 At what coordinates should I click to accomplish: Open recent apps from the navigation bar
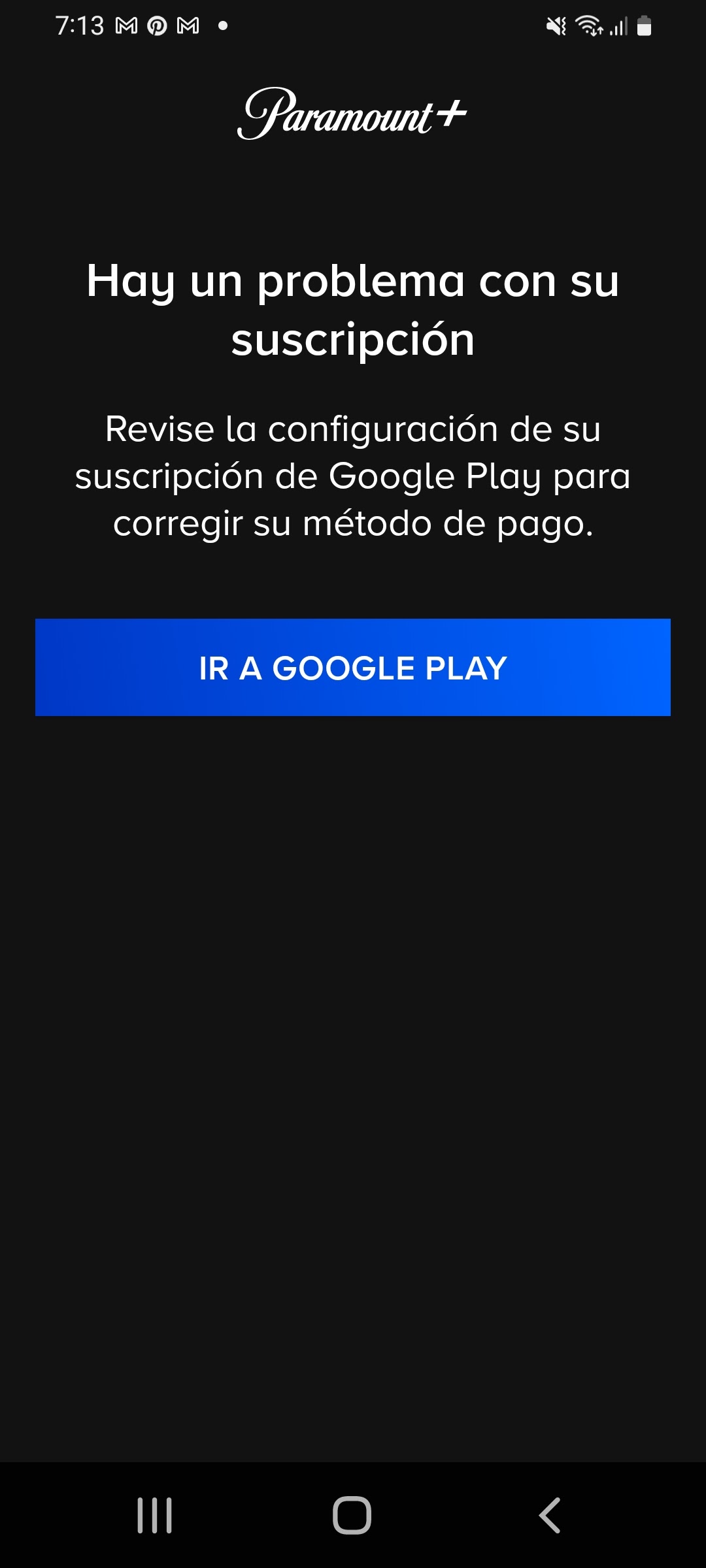pos(155,1515)
